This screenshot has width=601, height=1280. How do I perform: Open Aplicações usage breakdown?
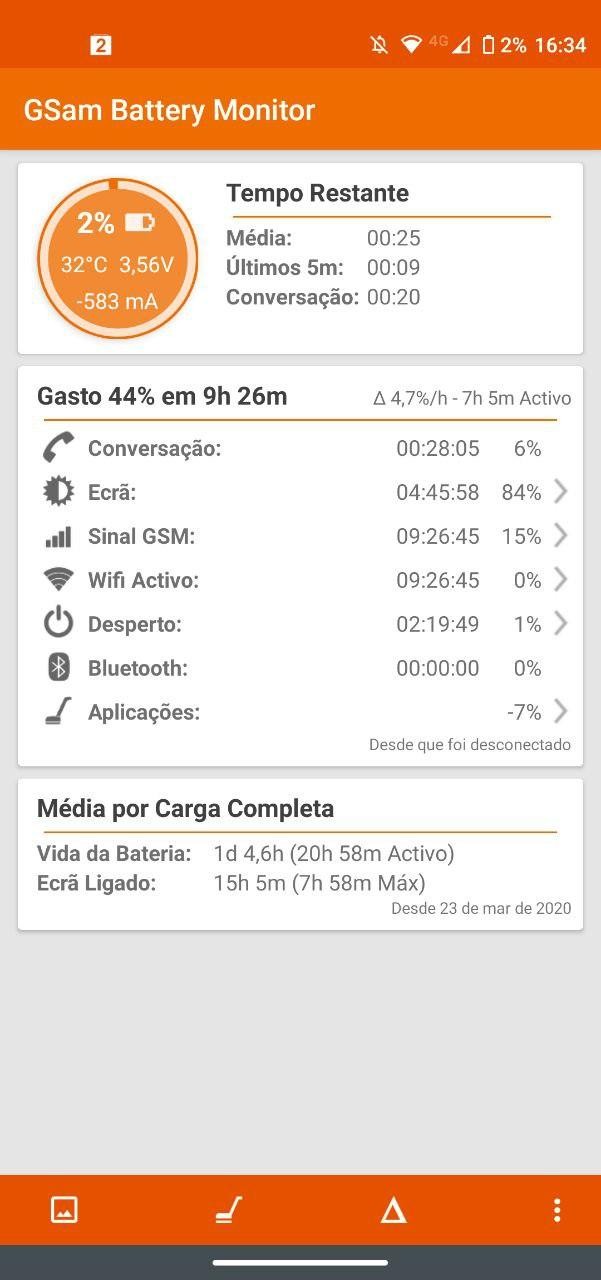click(300, 712)
